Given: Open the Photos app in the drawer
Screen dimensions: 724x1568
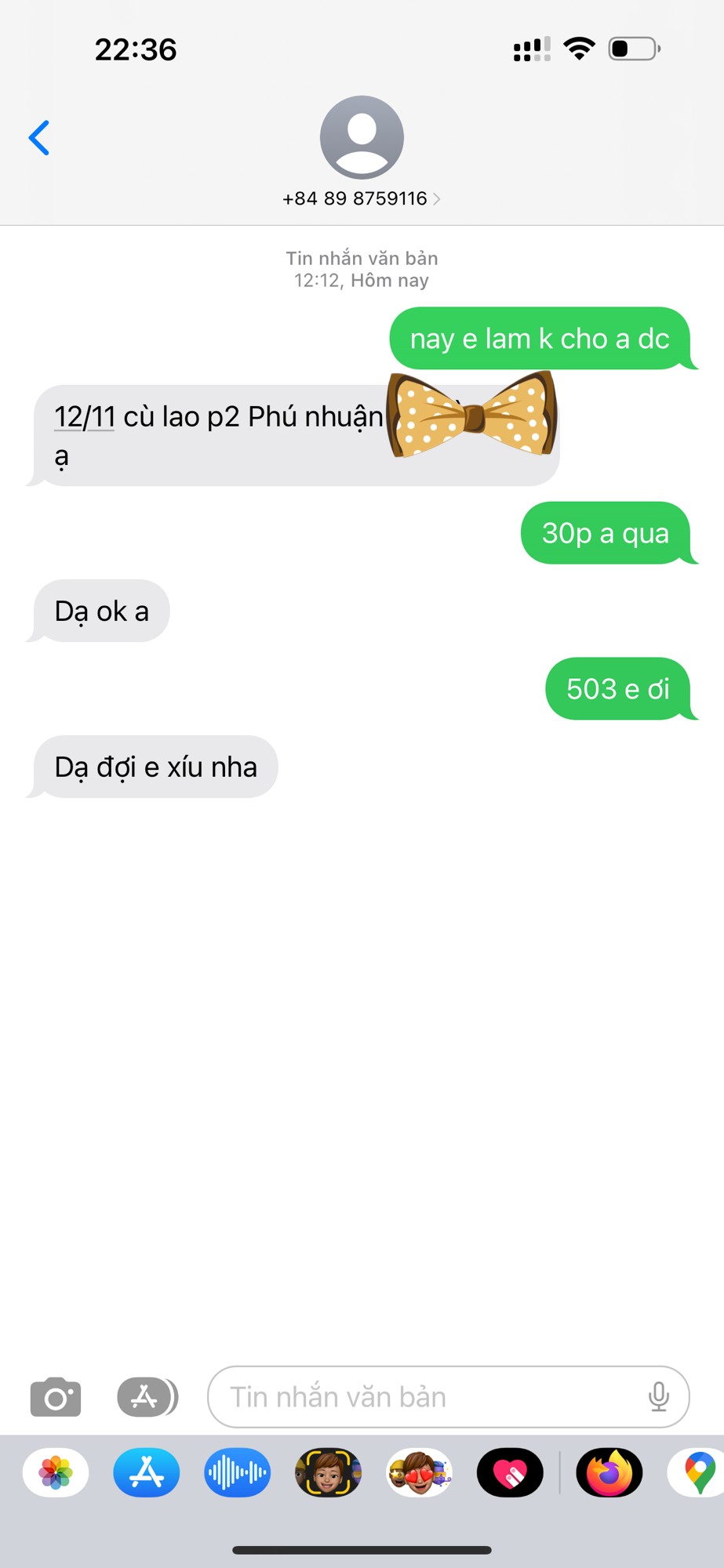Looking at the screenshot, I should [x=56, y=1472].
